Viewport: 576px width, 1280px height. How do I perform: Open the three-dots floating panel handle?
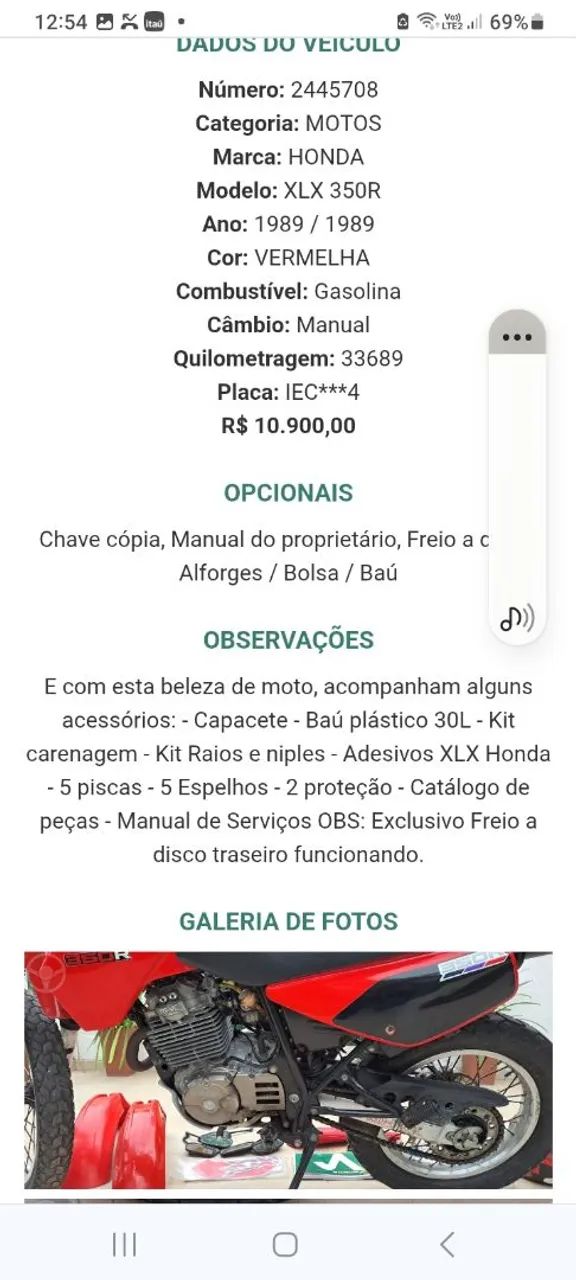[x=517, y=336]
